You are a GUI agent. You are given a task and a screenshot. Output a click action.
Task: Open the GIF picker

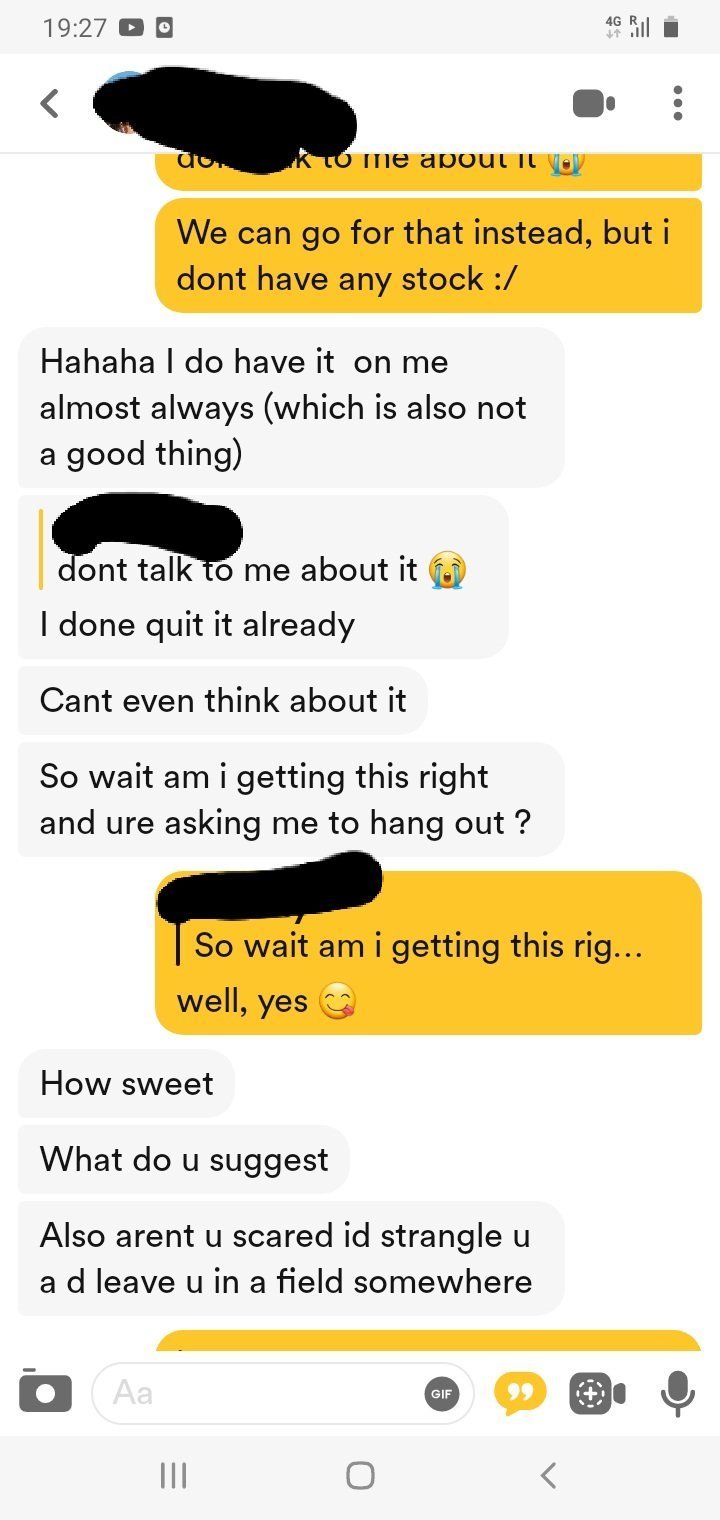(441, 1393)
